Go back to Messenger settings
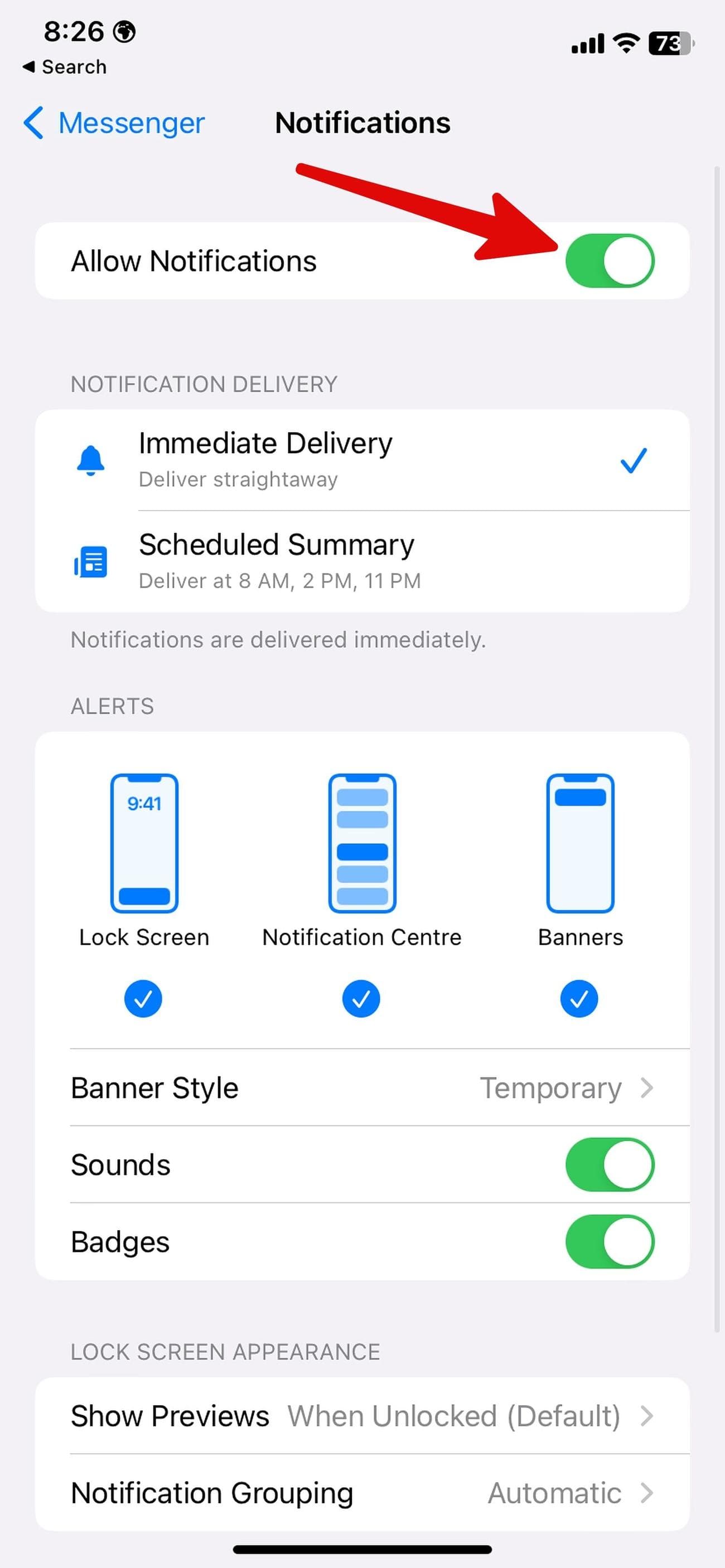This screenshot has height=1568, width=725. (x=114, y=123)
